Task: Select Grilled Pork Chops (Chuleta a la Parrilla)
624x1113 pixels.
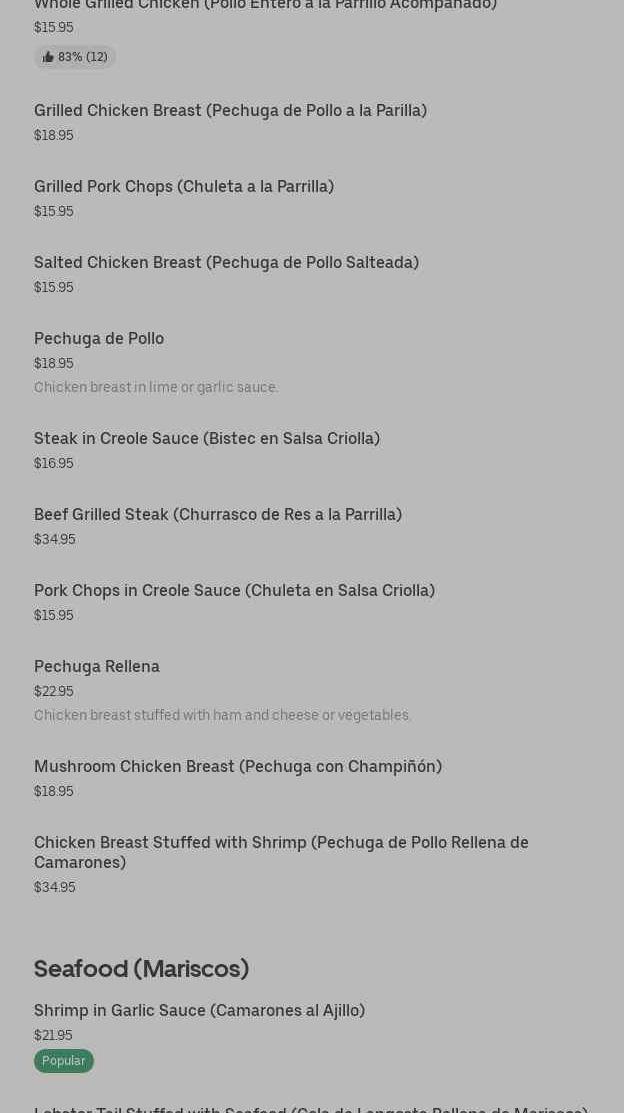Action: click(x=184, y=187)
